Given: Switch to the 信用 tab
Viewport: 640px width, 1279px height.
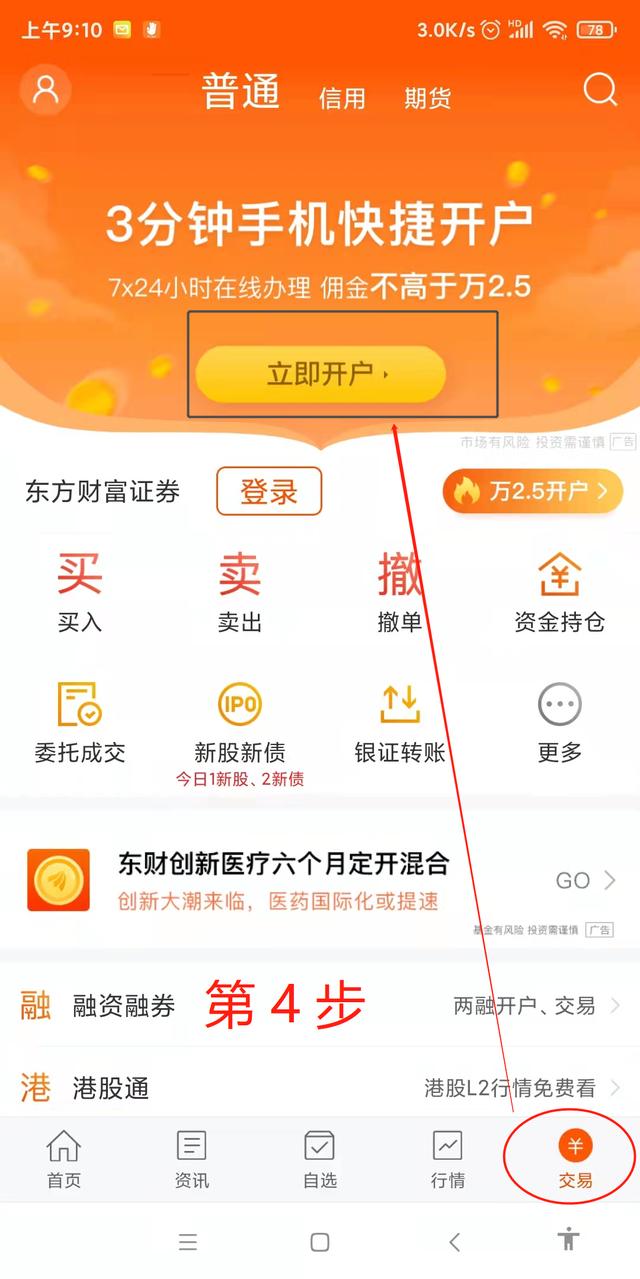Looking at the screenshot, I should [342, 98].
